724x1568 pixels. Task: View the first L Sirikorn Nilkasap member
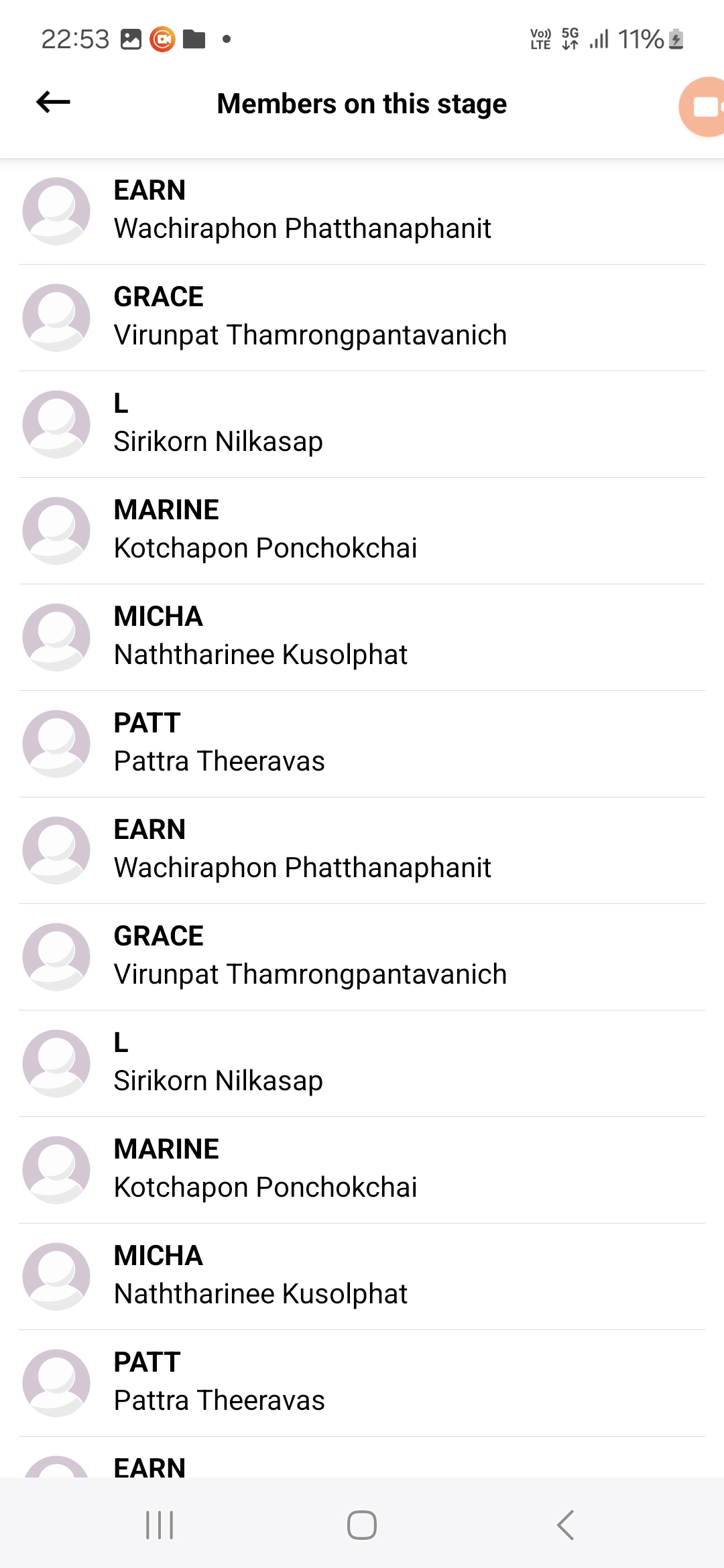click(x=362, y=423)
